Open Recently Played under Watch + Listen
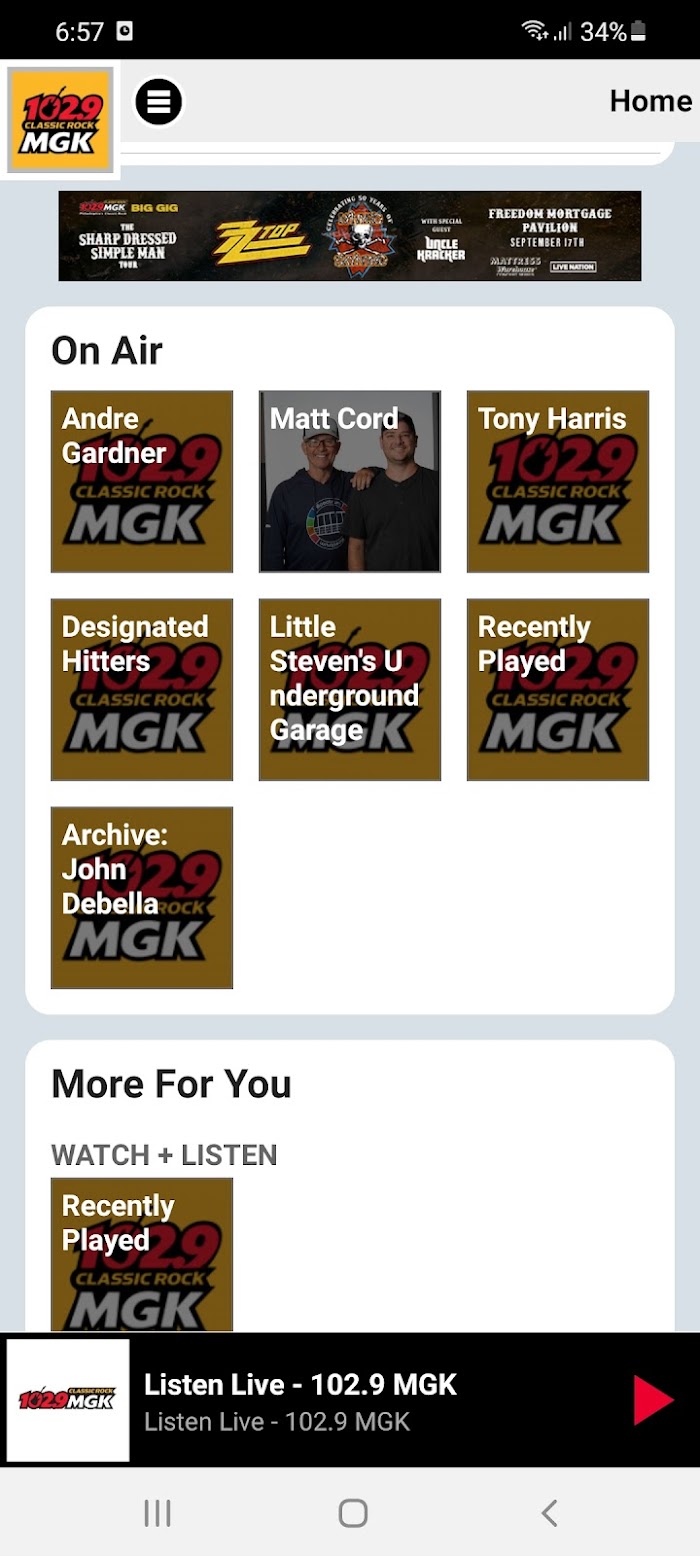 (142, 1254)
